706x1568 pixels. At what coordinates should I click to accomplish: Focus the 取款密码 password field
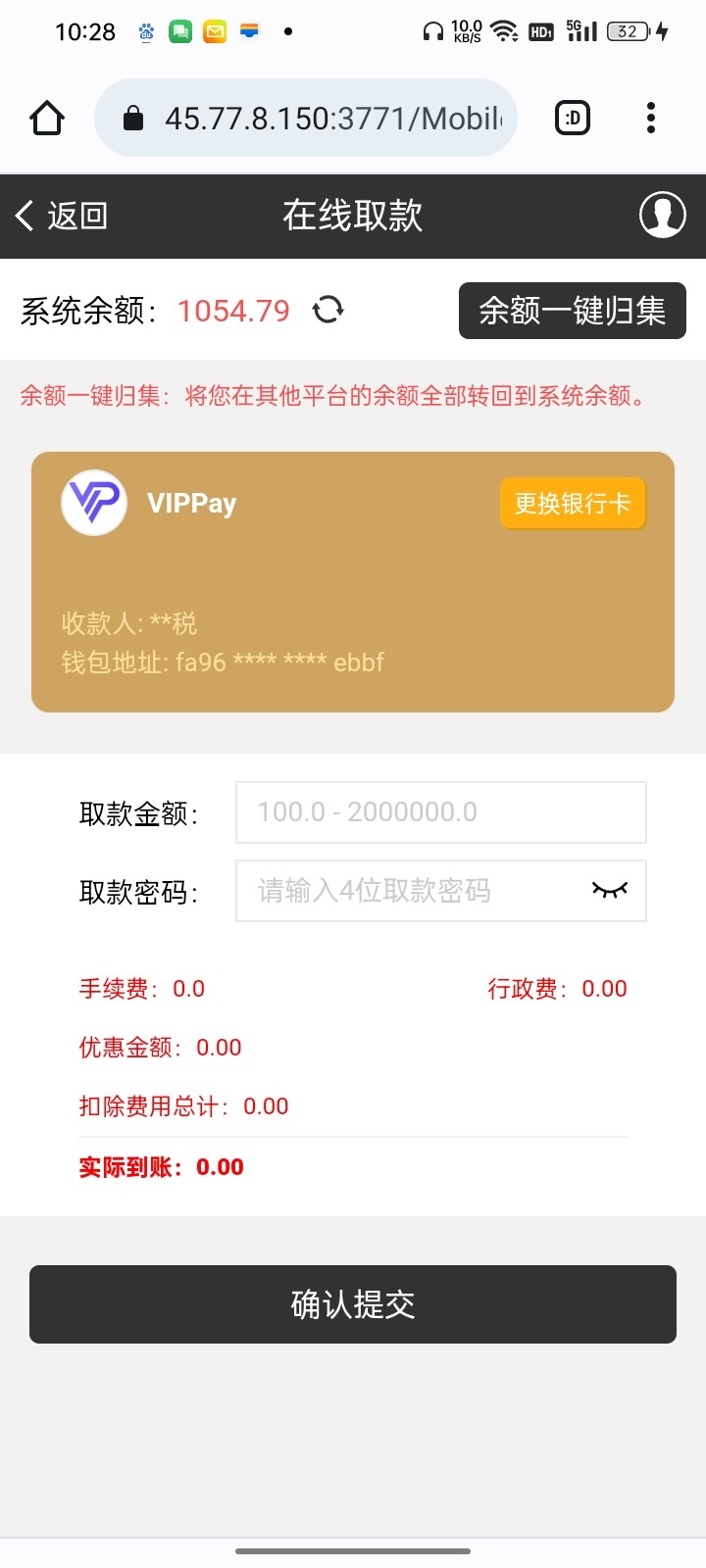coord(412,891)
